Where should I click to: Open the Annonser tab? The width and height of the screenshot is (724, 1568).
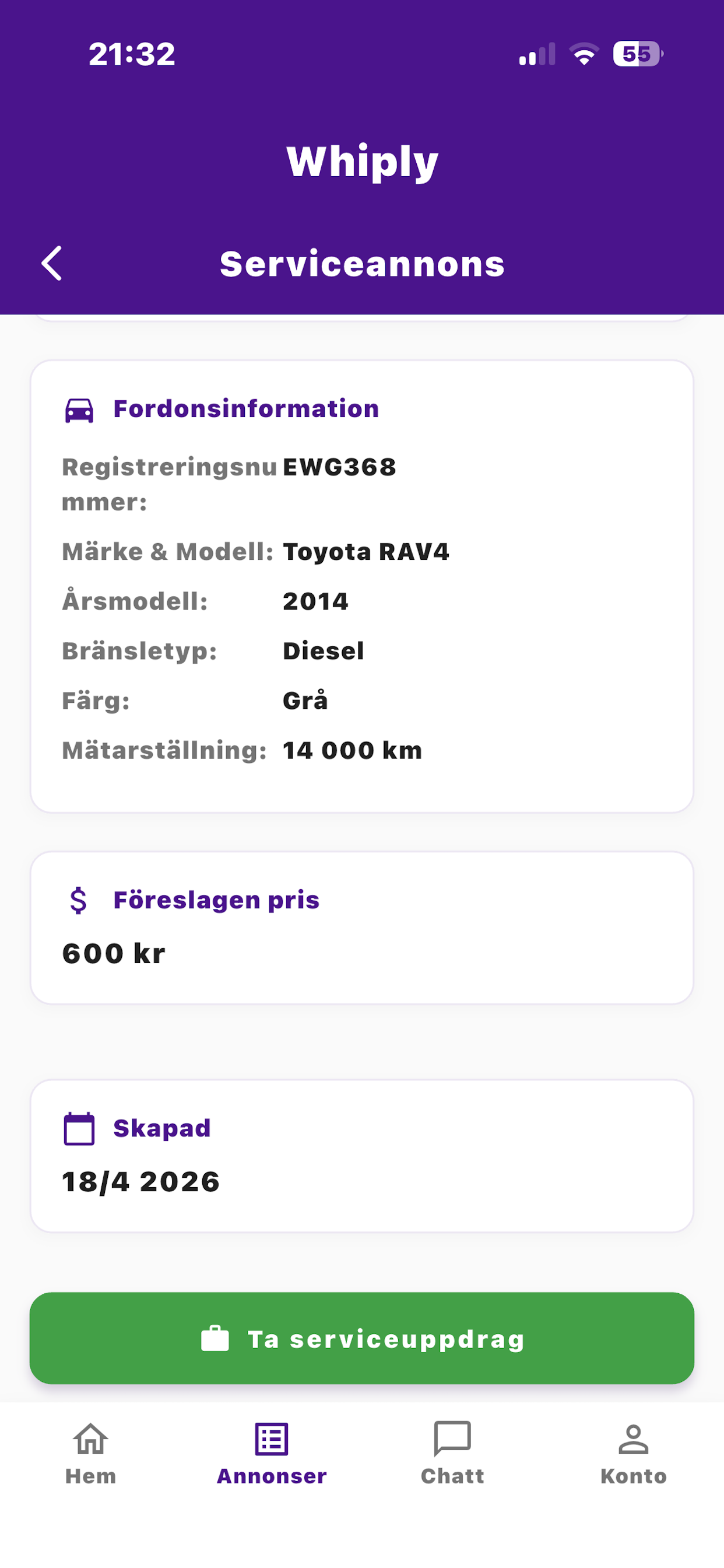click(271, 1454)
